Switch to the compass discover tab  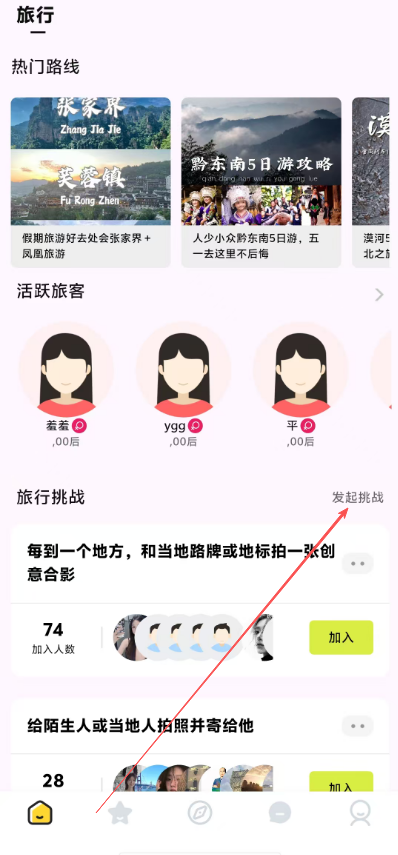coord(200,813)
